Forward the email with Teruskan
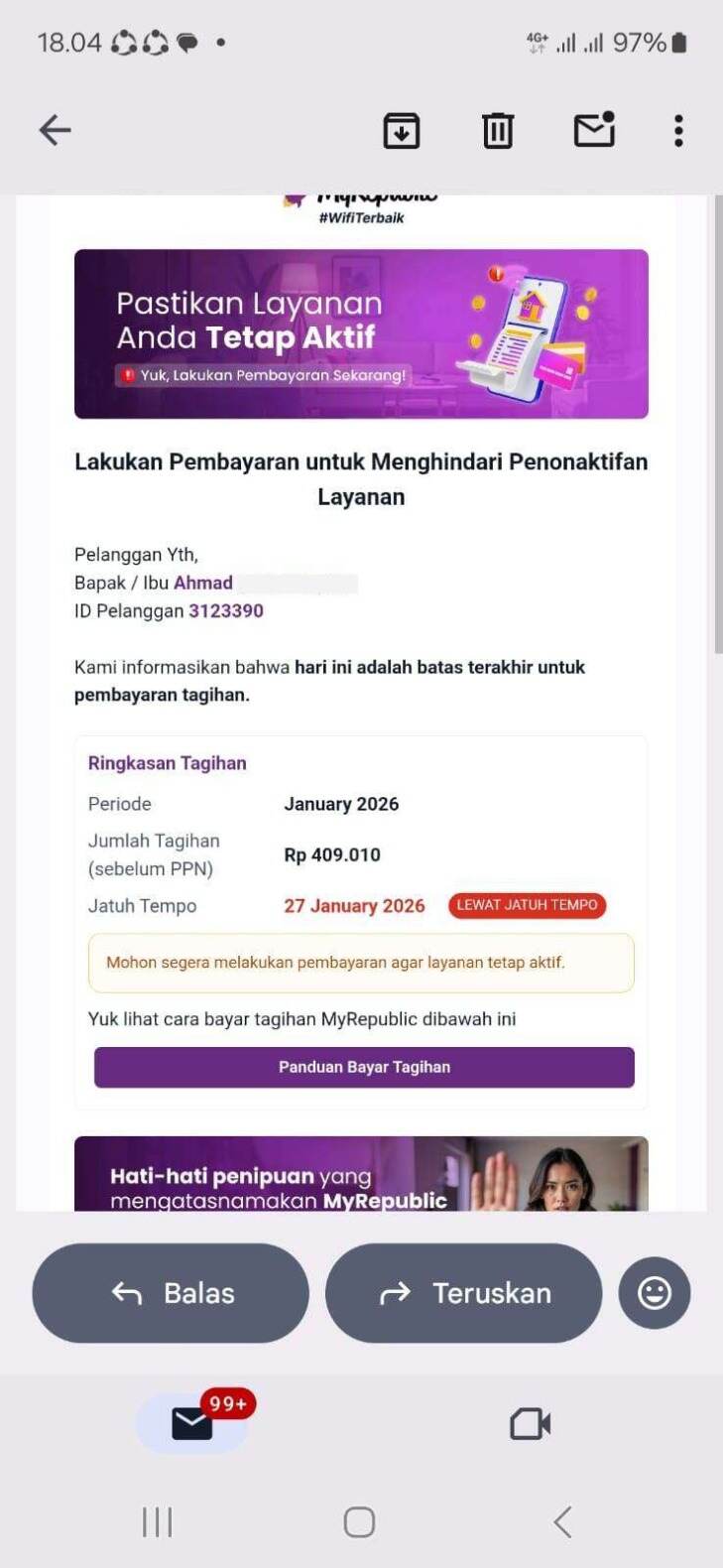 click(463, 1292)
